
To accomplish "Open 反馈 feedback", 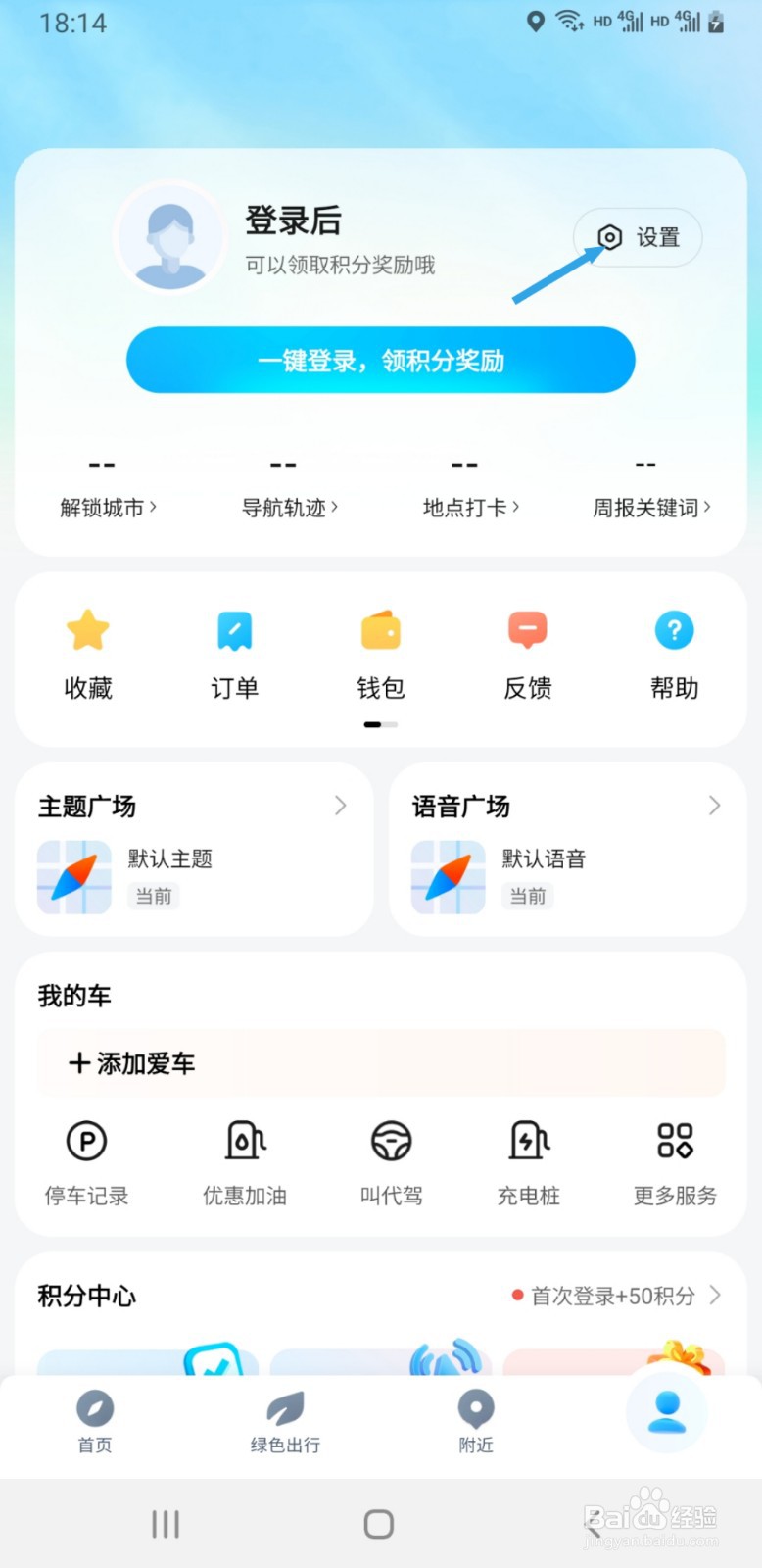I will pos(527,654).
